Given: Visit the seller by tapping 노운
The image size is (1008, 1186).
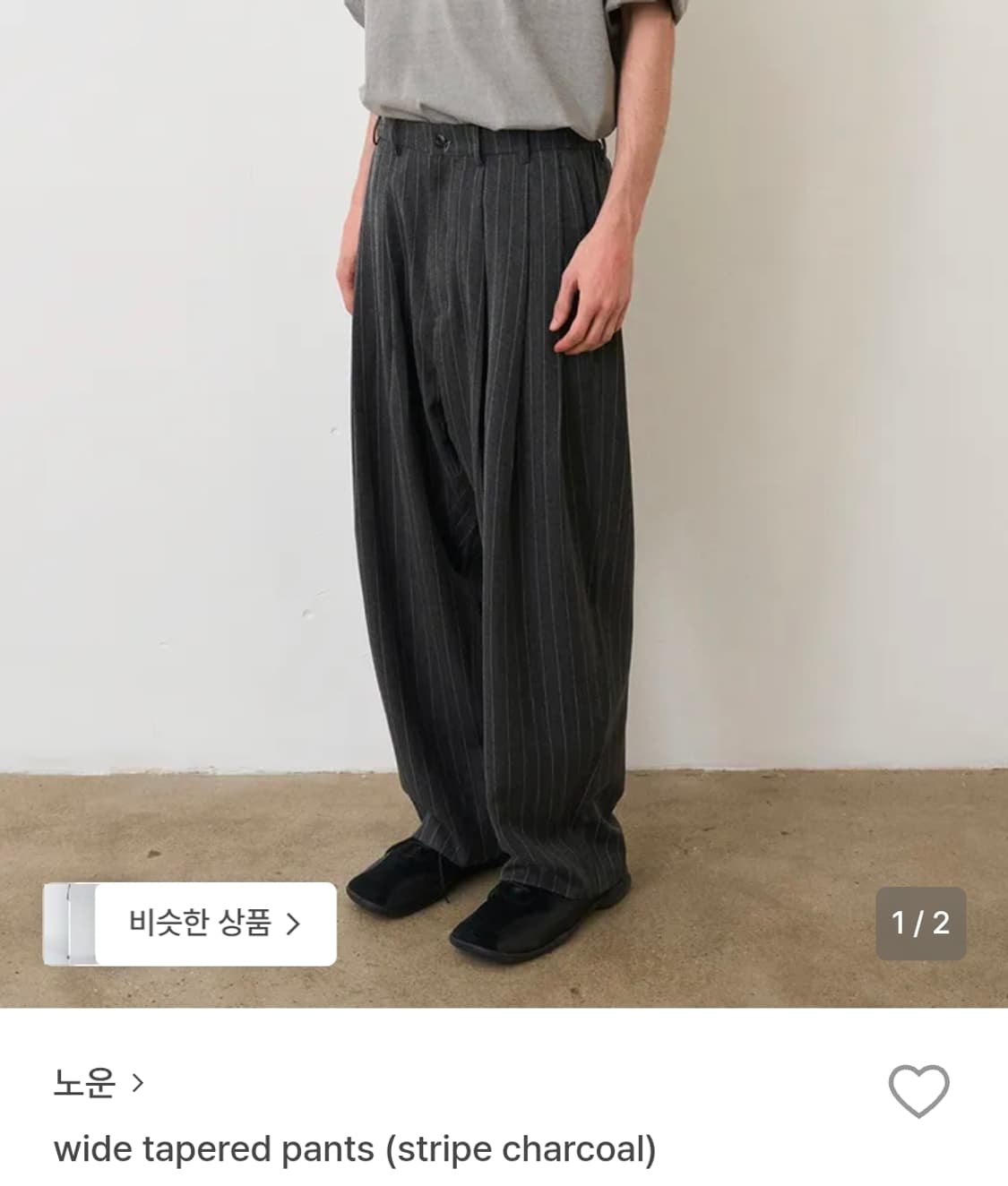Looking at the screenshot, I should [83, 1082].
